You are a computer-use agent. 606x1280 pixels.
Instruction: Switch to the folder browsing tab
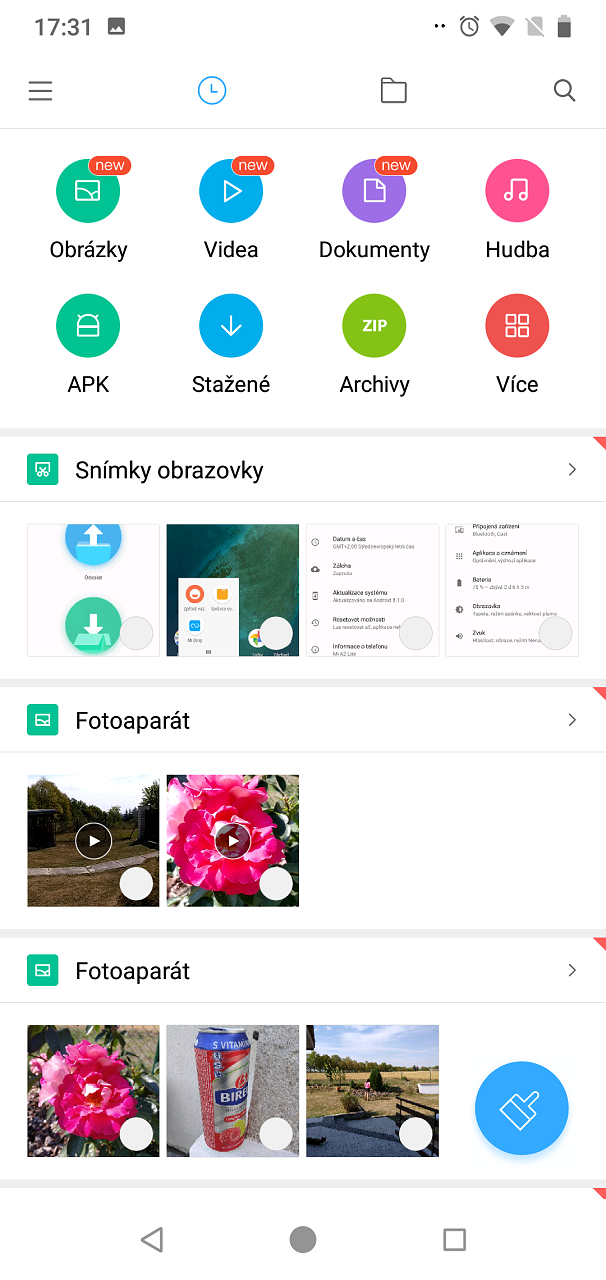(394, 91)
